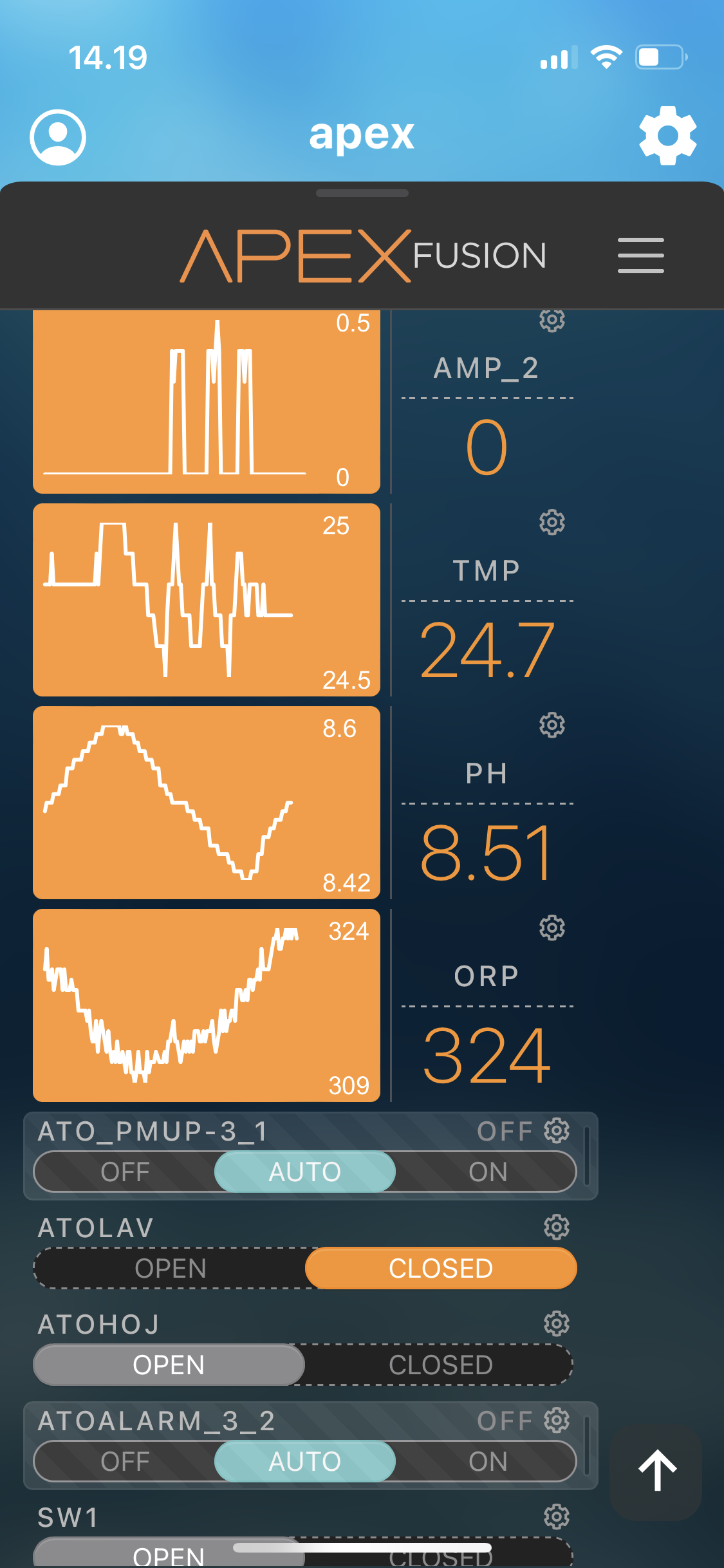Select AUTO mode for ATO_PMUP-3_1
Screen dimensions: 724x1568
[304, 1171]
